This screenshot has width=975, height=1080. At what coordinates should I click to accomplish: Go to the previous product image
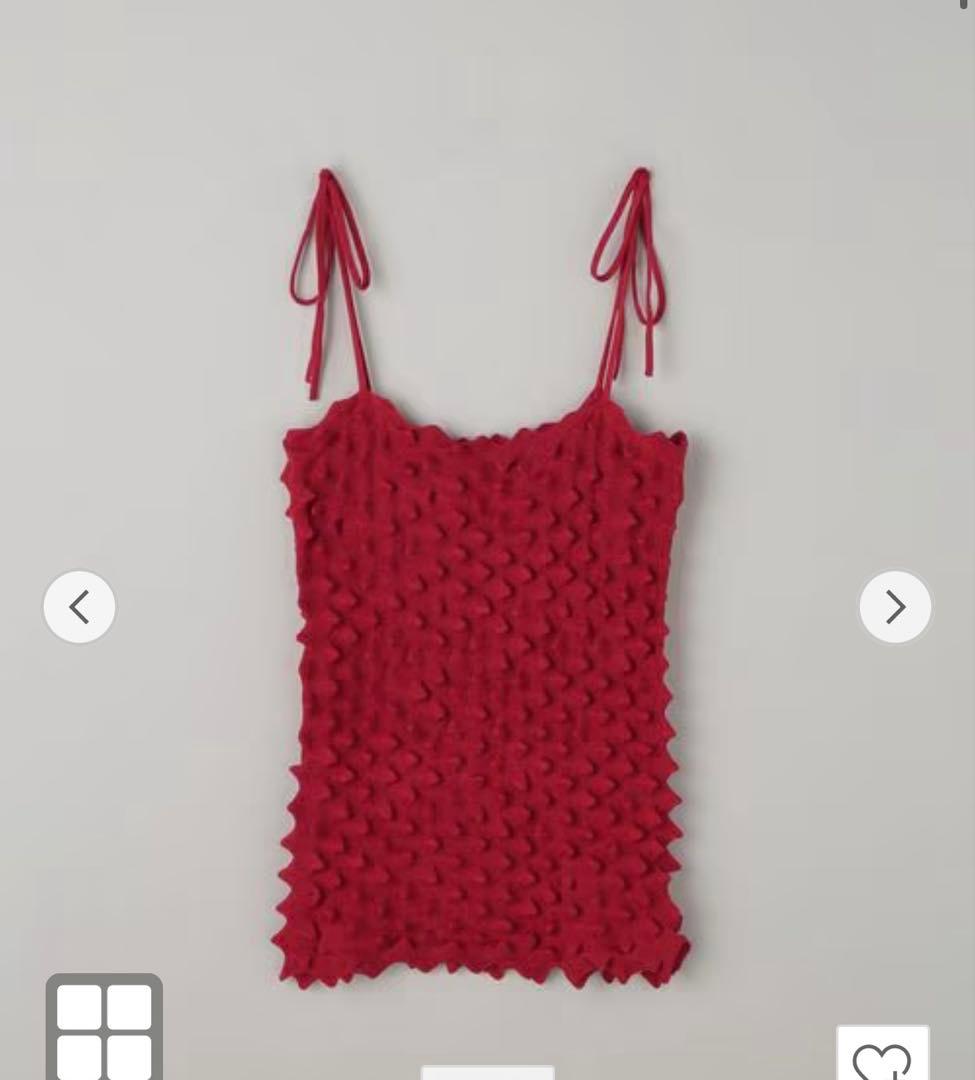point(79,606)
